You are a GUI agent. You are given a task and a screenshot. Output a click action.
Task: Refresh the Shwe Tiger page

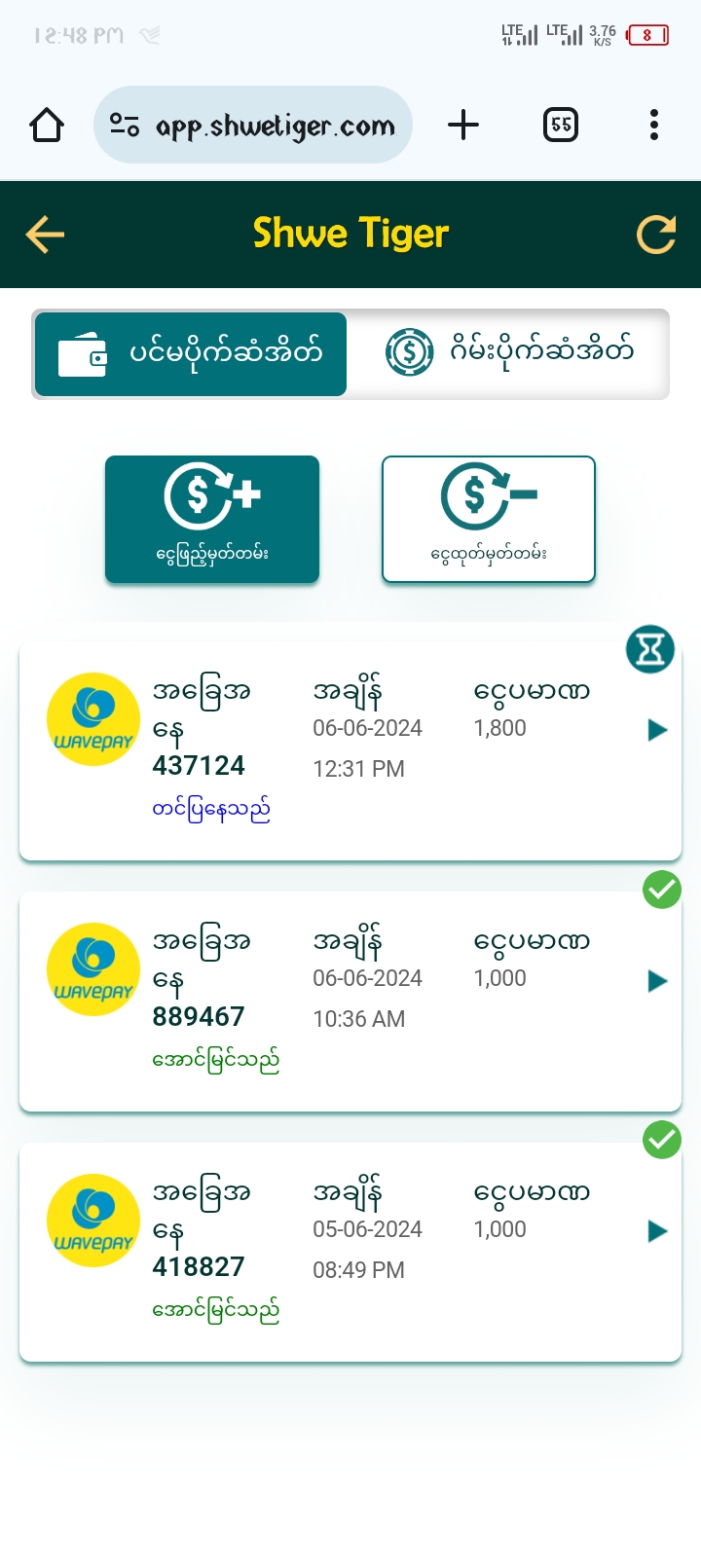[x=655, y=235]
